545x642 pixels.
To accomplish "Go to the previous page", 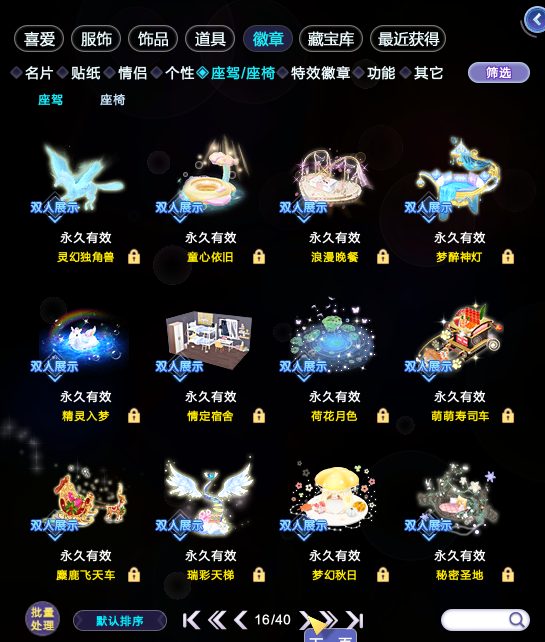I will tap(241, 620).
